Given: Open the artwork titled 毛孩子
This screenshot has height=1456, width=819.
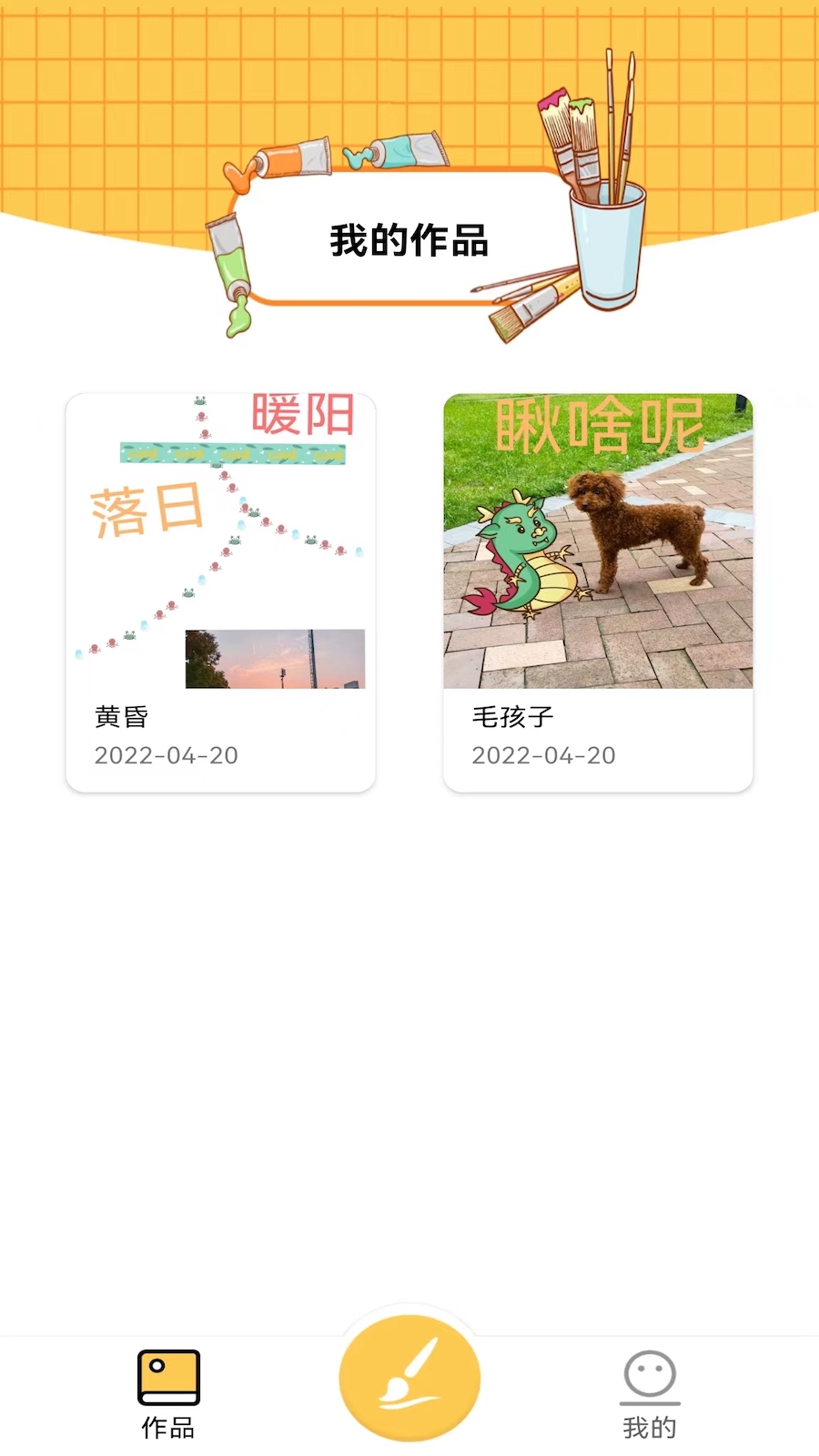Looking at the screenshot, I should pyautogui.click(x=597, y=541).
